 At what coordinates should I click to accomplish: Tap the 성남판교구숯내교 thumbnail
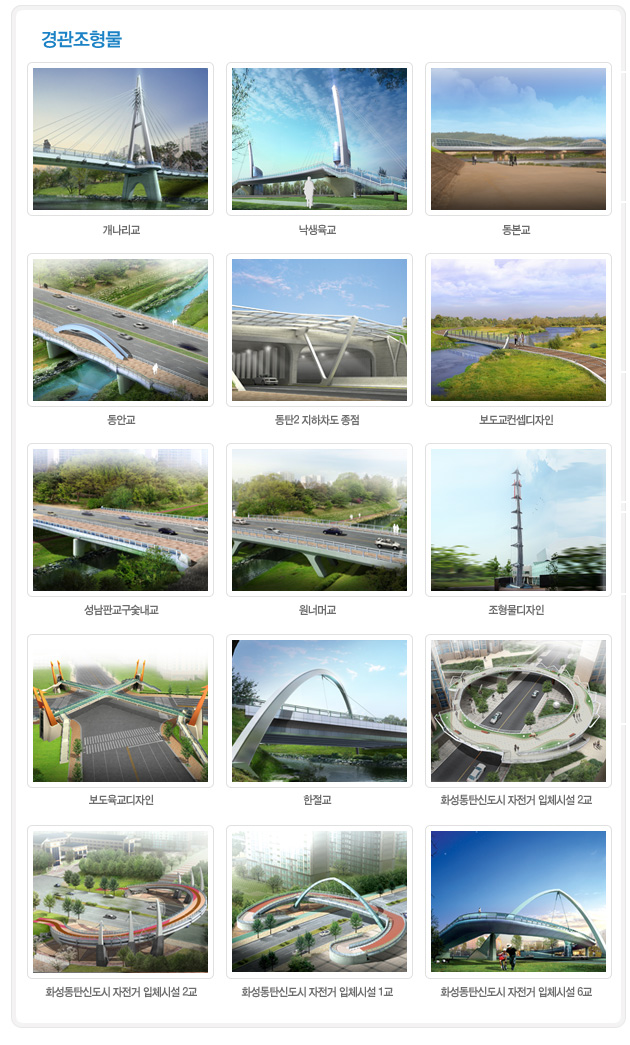[120, 519]
